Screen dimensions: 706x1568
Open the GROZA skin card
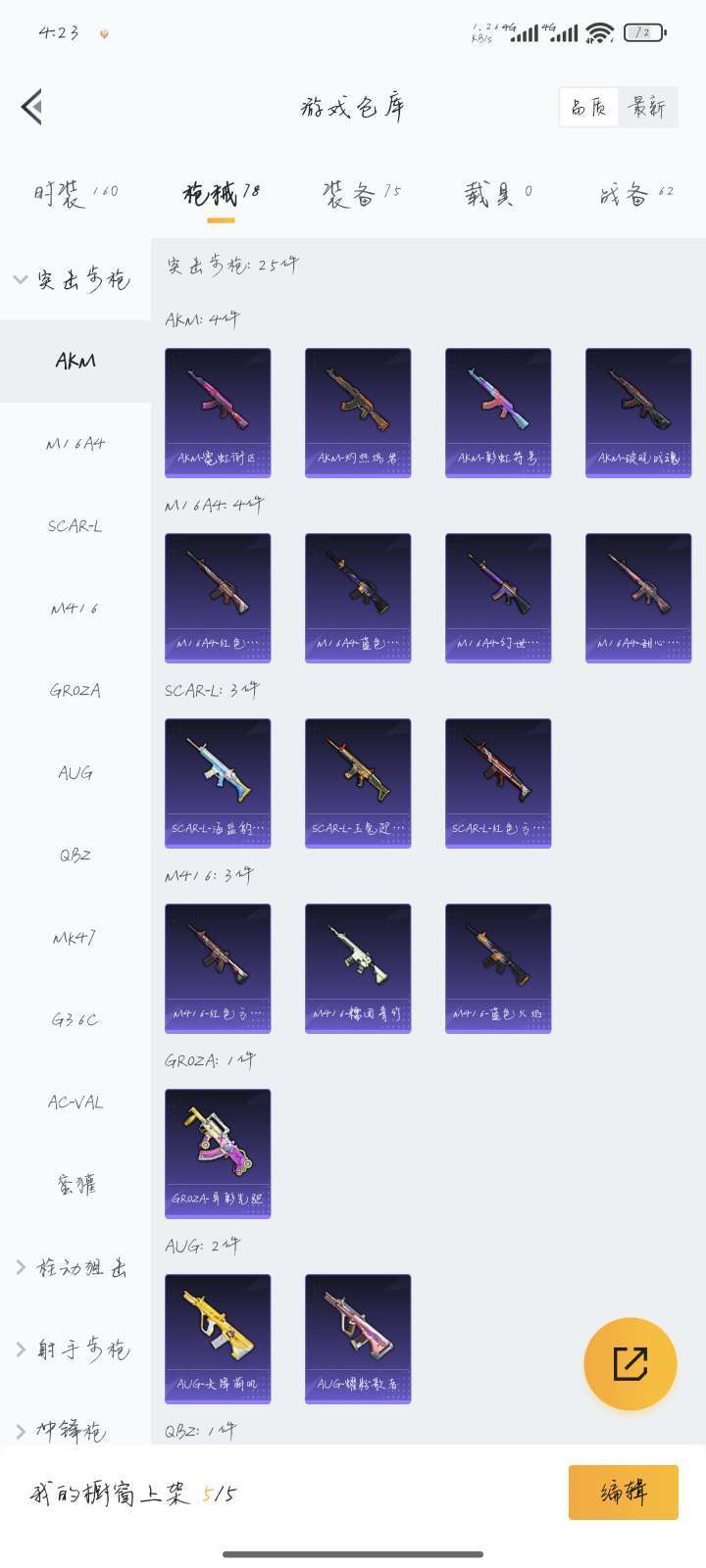point(218,1152)
